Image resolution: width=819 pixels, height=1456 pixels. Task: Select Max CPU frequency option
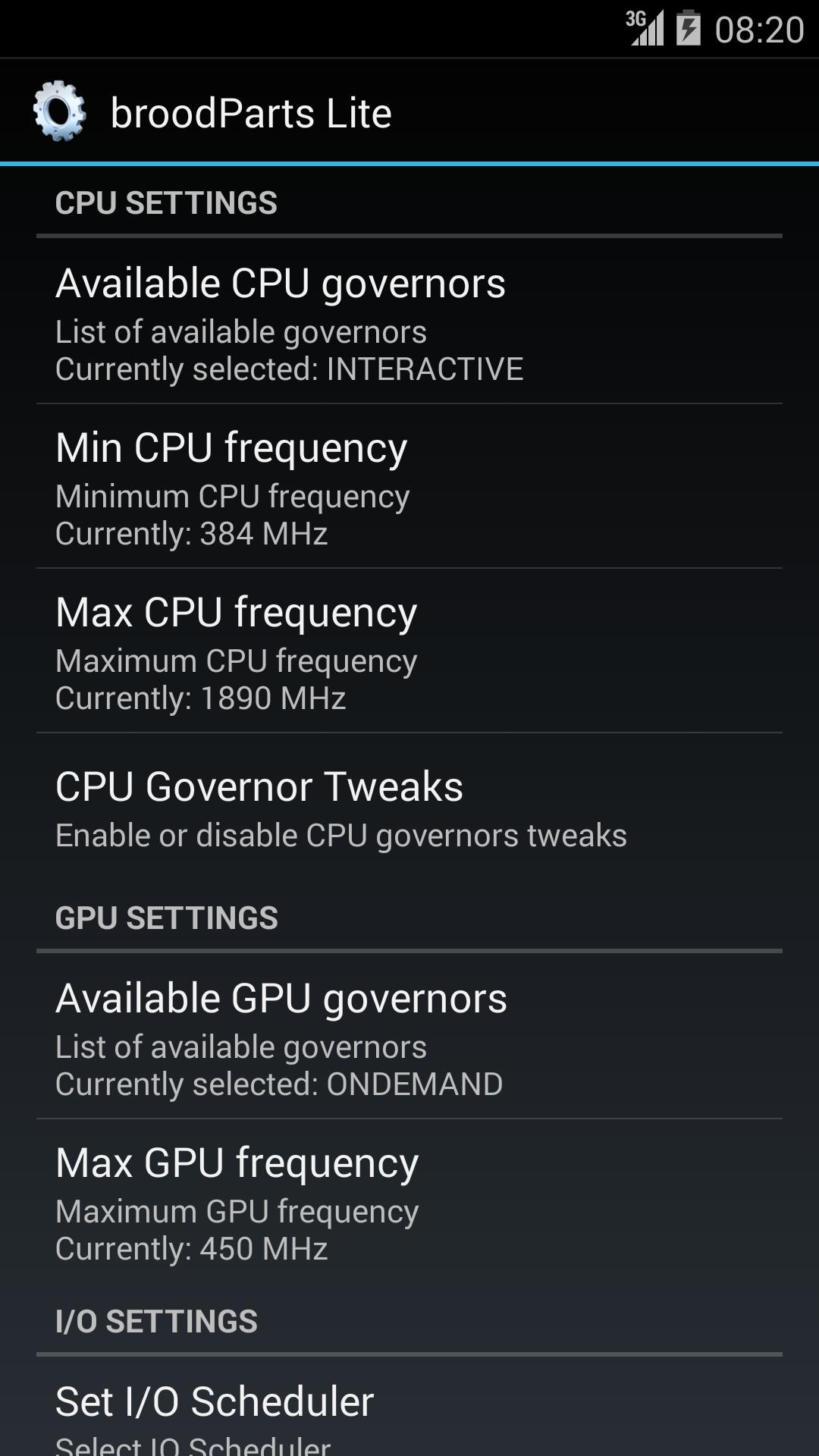409,651
